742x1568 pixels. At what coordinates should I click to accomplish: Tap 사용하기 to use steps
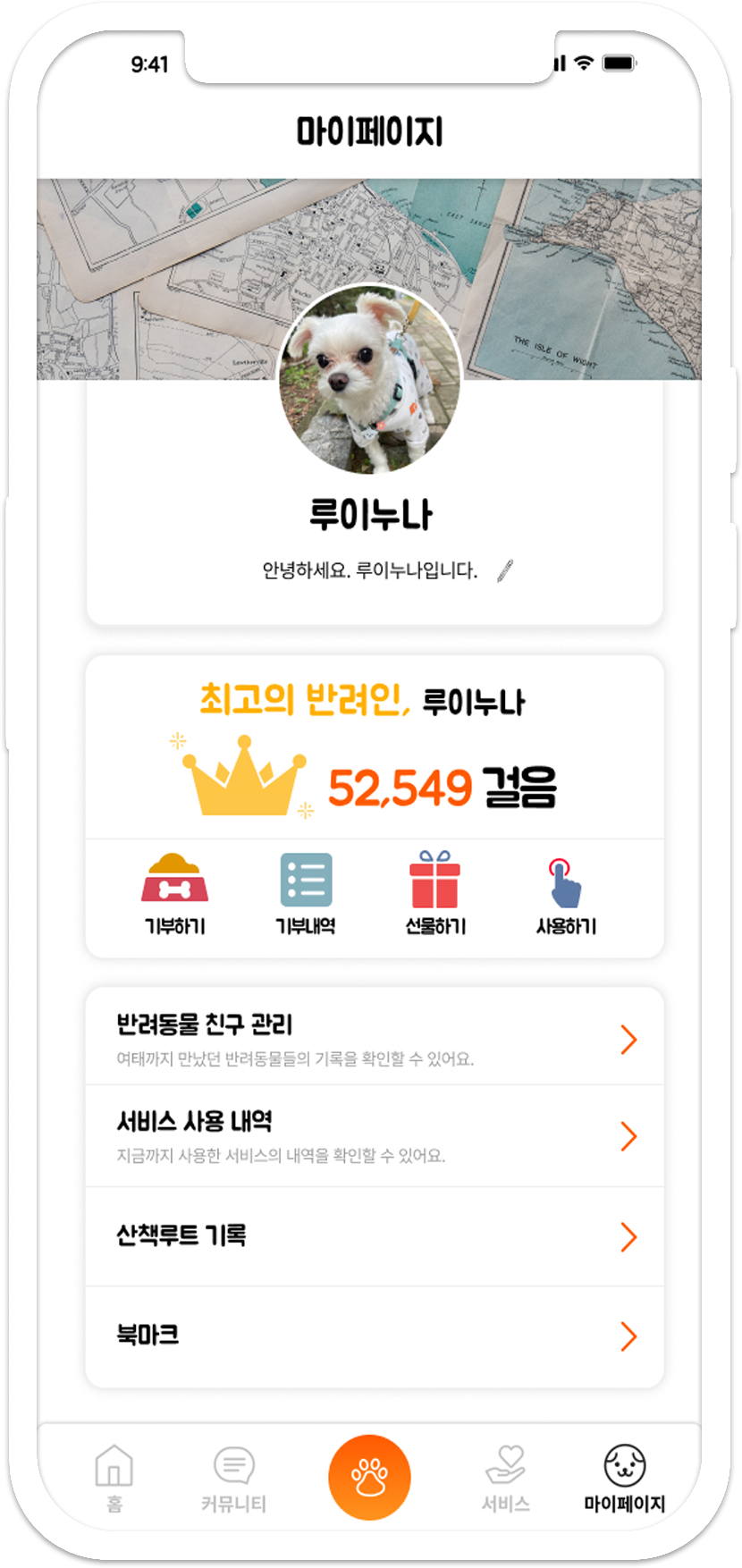565,893
